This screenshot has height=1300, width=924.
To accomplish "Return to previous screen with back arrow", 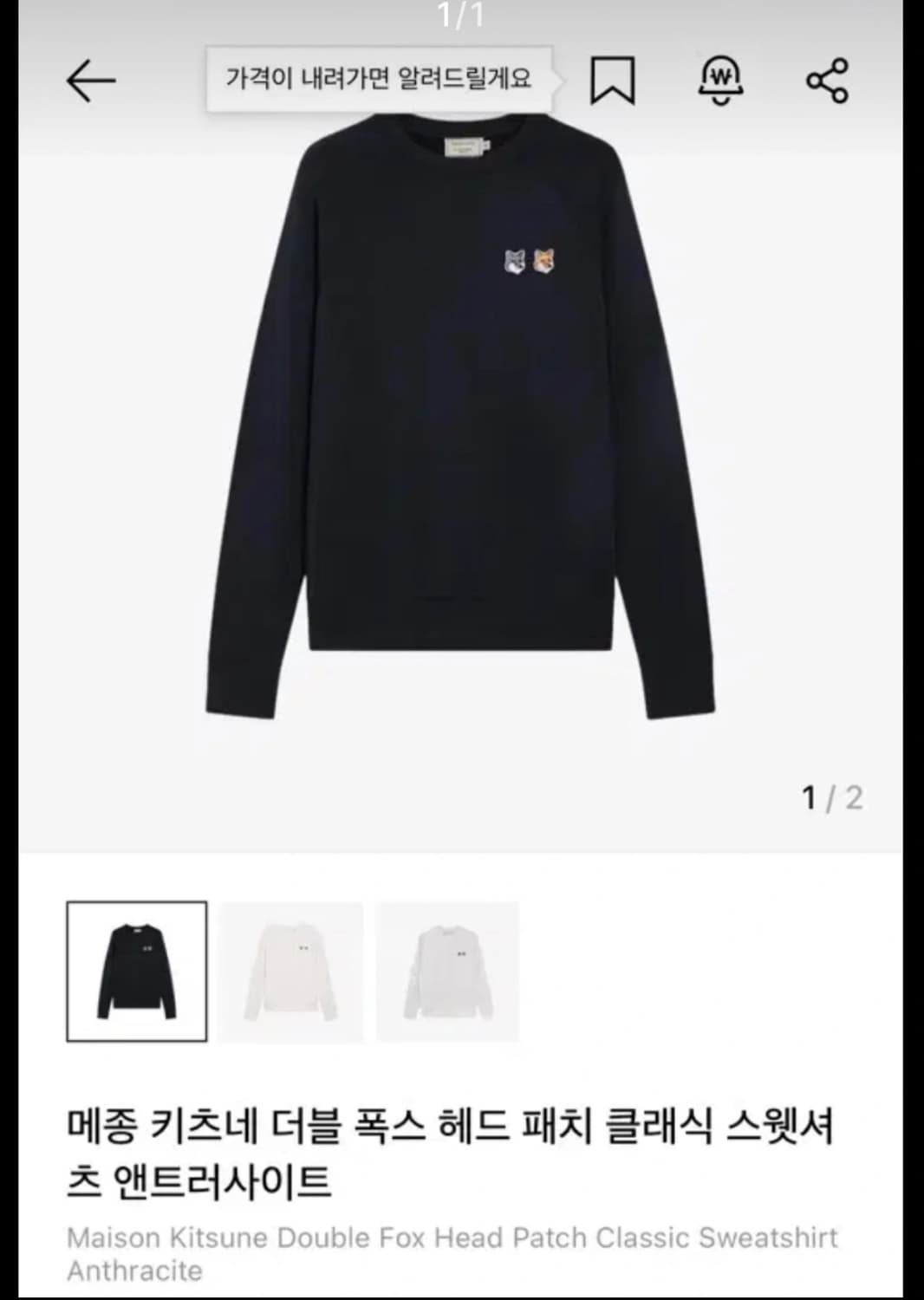I will [92, 81].
